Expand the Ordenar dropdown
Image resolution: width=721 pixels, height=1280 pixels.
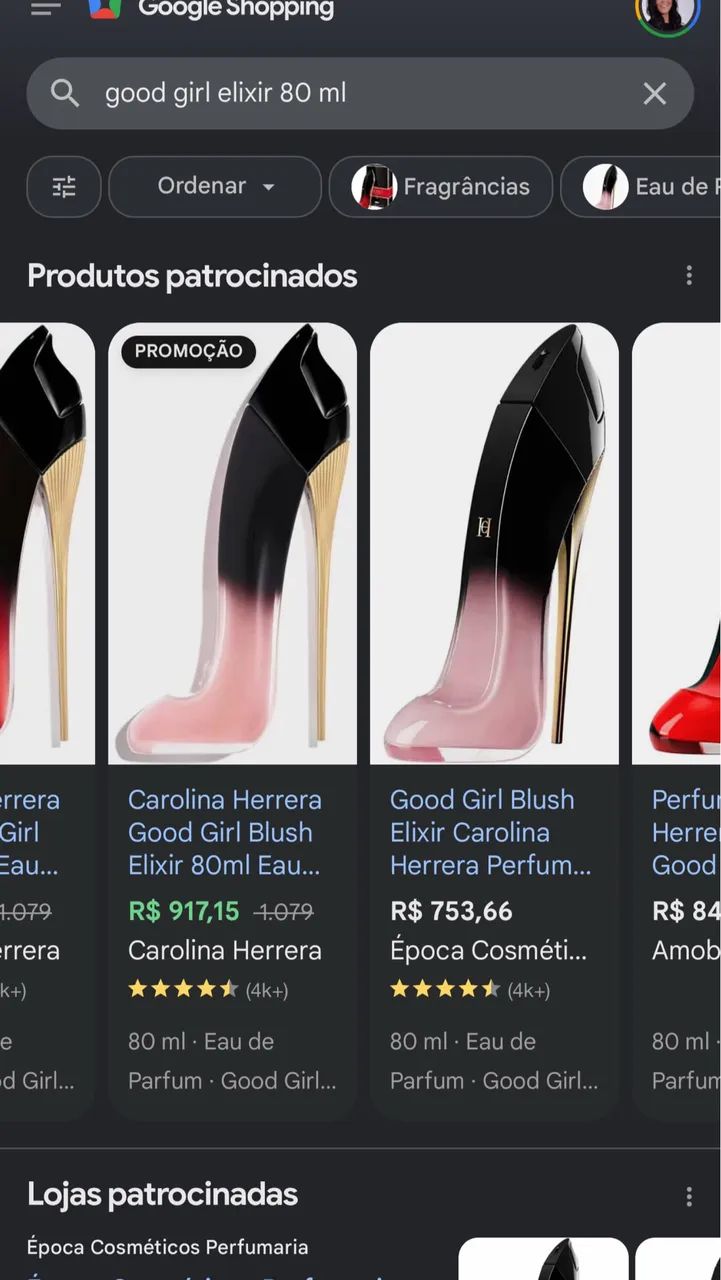click(215, 187)
